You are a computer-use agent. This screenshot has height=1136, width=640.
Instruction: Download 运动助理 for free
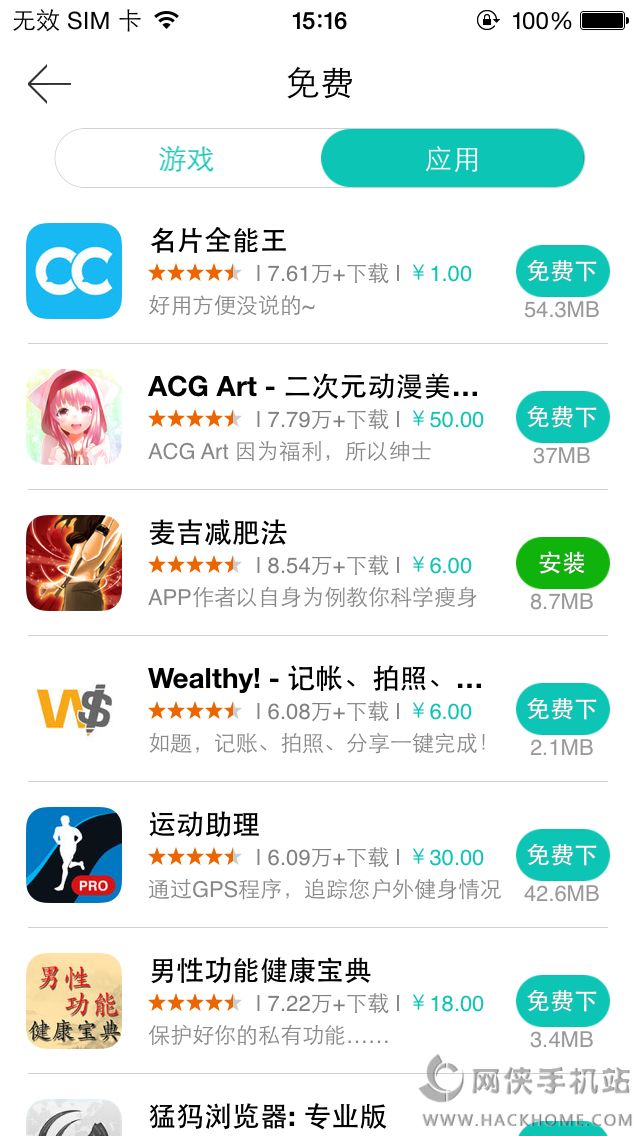[562, 855]
